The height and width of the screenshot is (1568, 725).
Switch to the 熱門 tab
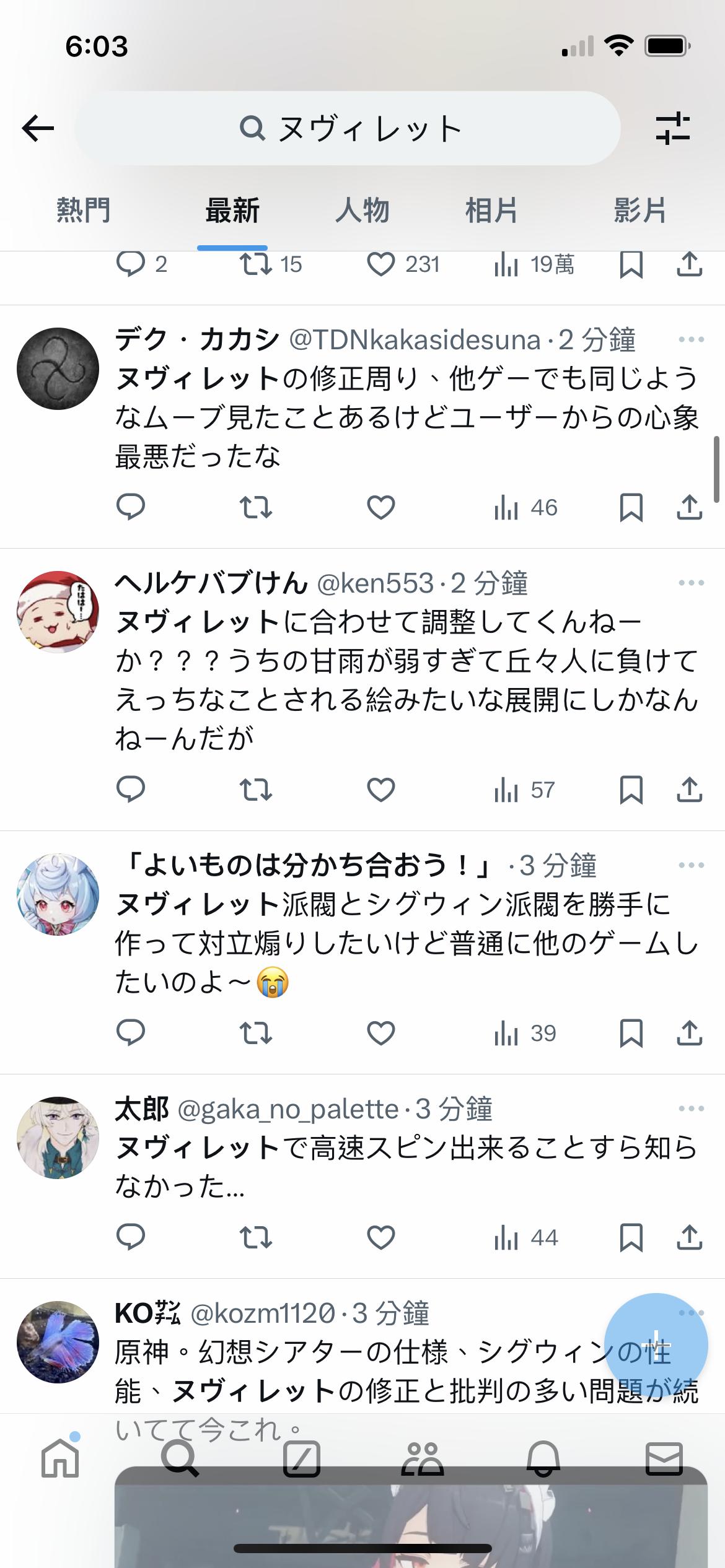(x=83, y=211)
